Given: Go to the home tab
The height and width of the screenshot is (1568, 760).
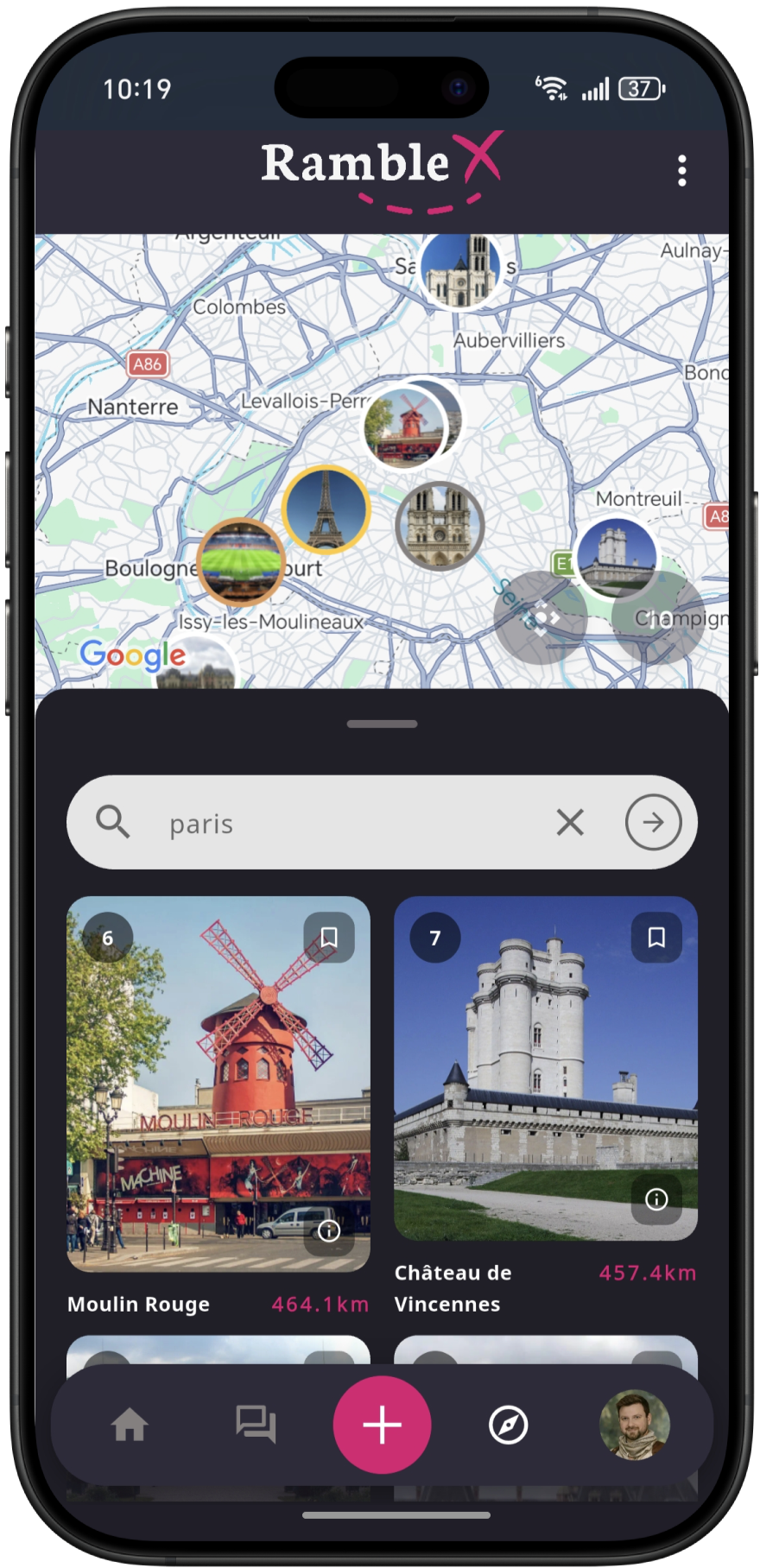Looking at the screenshot, I should point(130,1425).
